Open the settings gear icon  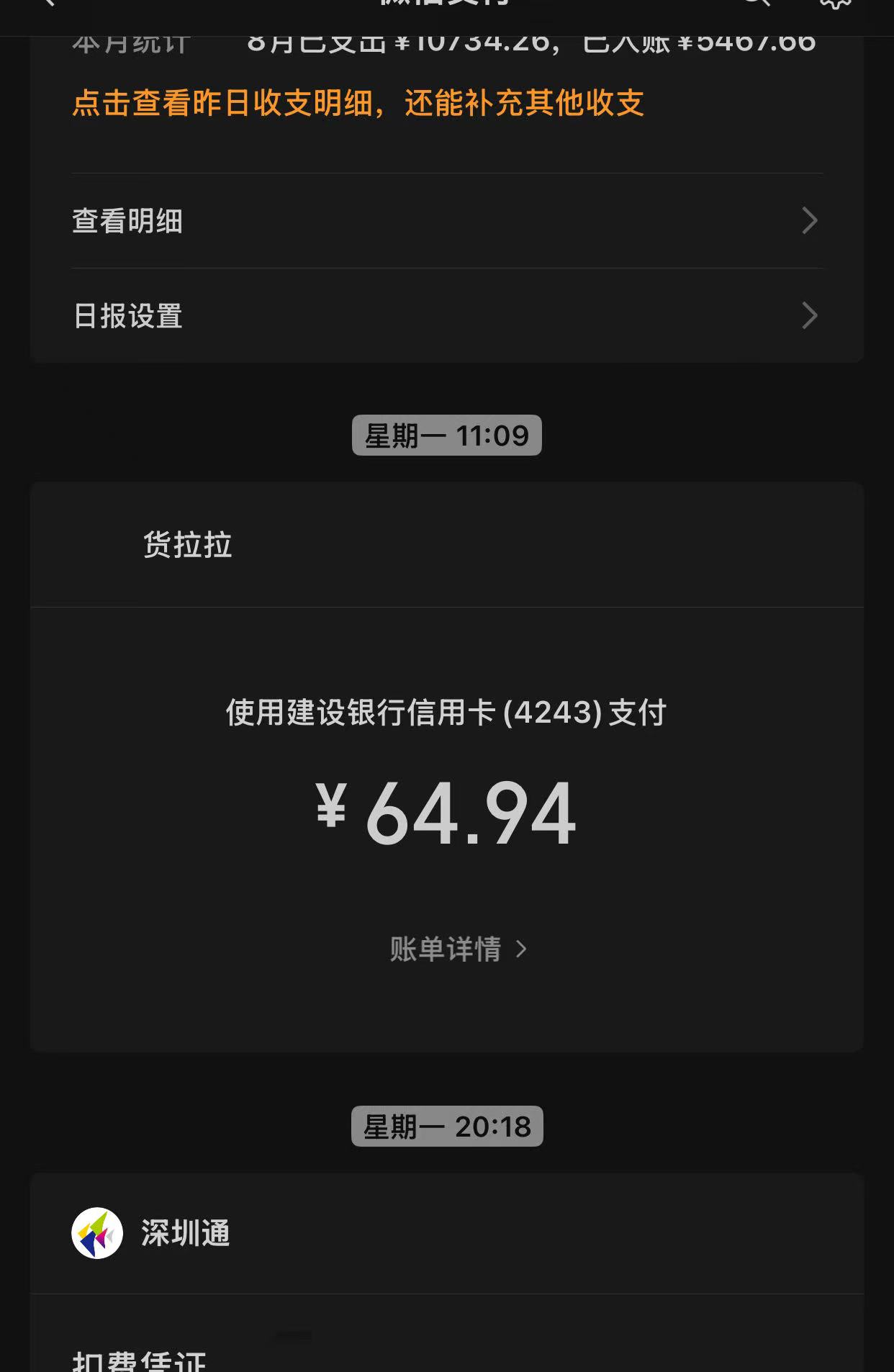835,3
